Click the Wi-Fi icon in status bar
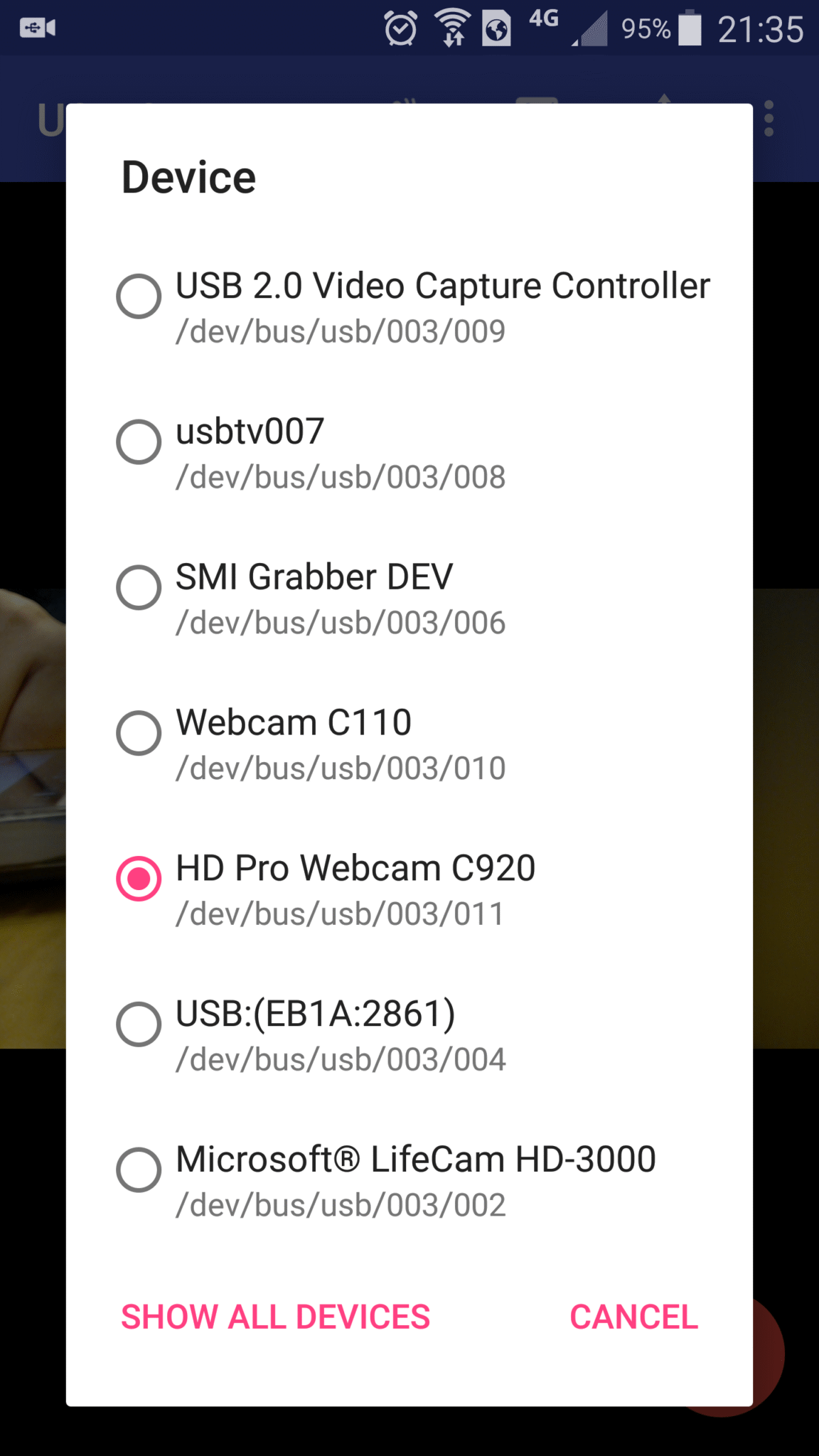The height and width of the screenshot is (1456, 819). click(x=452, y=28)
